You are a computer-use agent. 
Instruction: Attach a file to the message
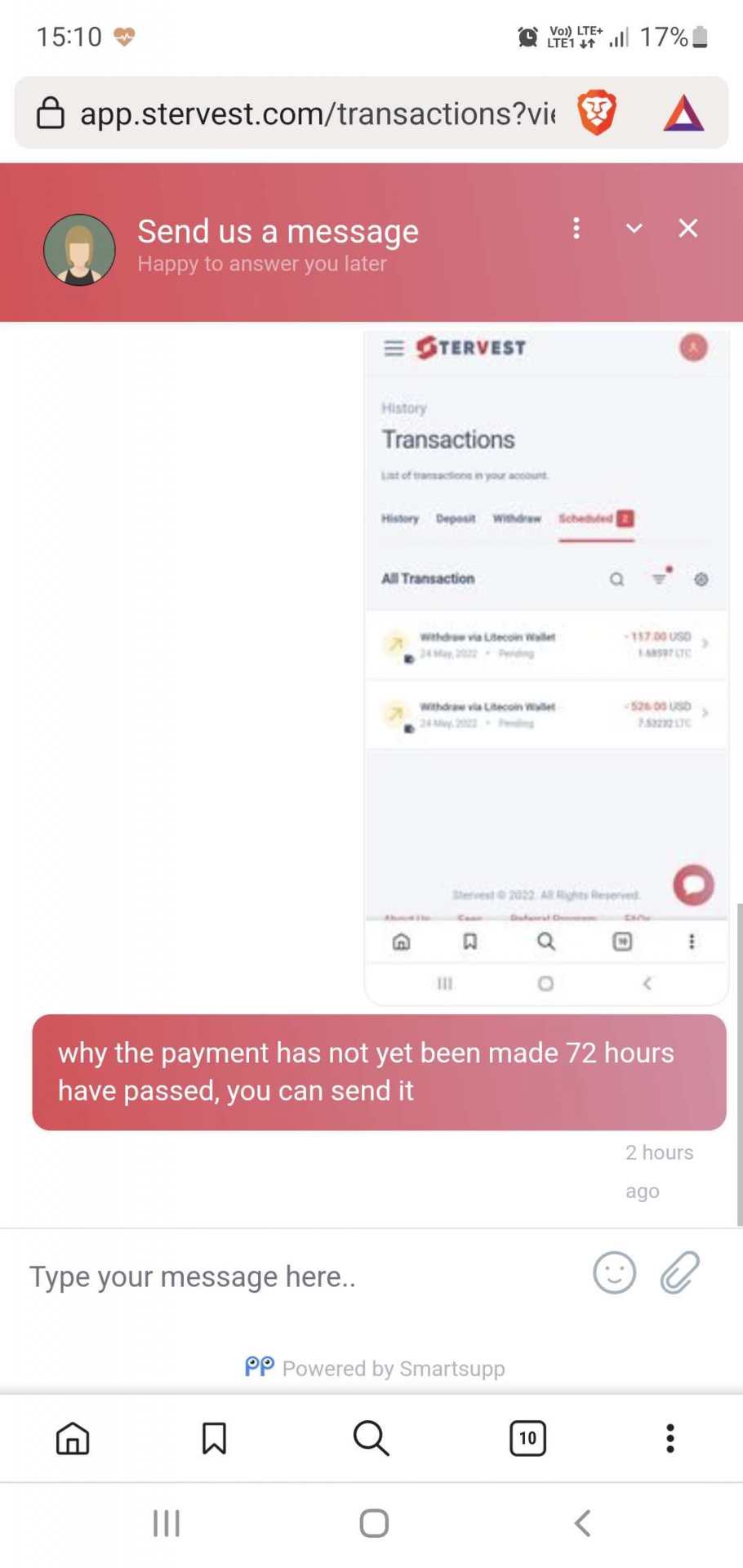[679, 1272]
